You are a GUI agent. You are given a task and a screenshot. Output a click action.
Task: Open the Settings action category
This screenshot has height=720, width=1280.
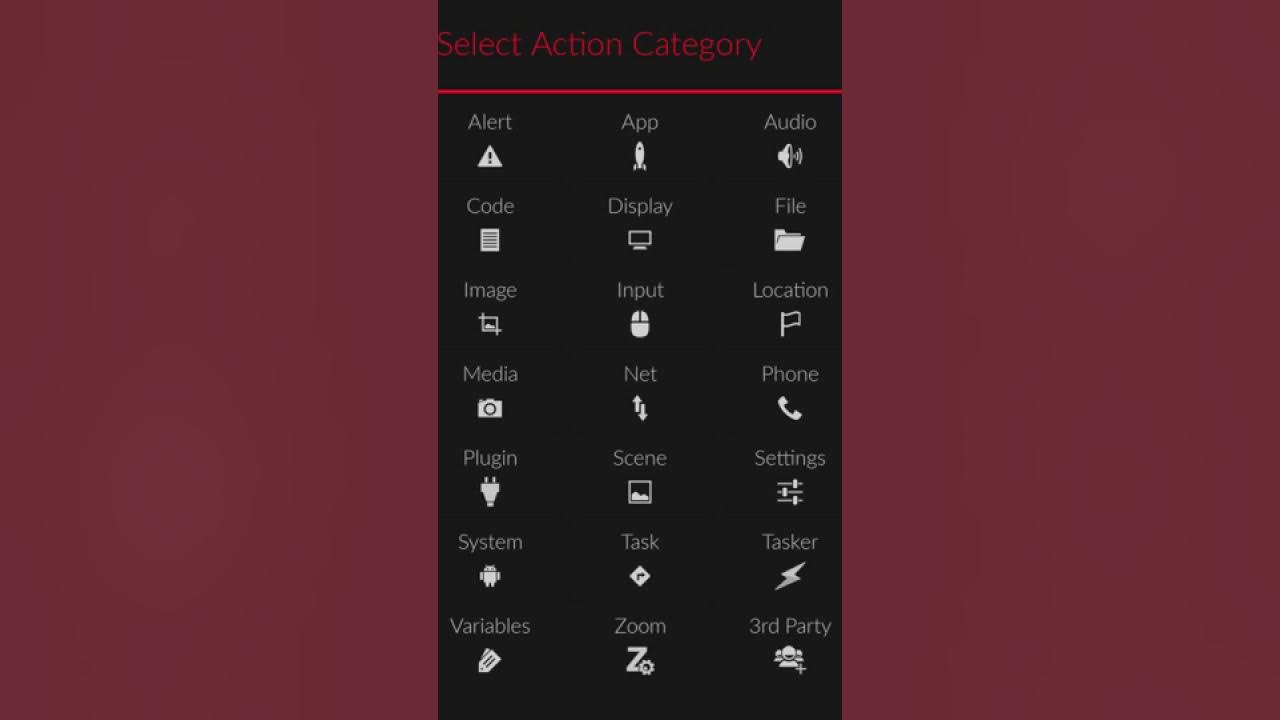tap(790, 477)
